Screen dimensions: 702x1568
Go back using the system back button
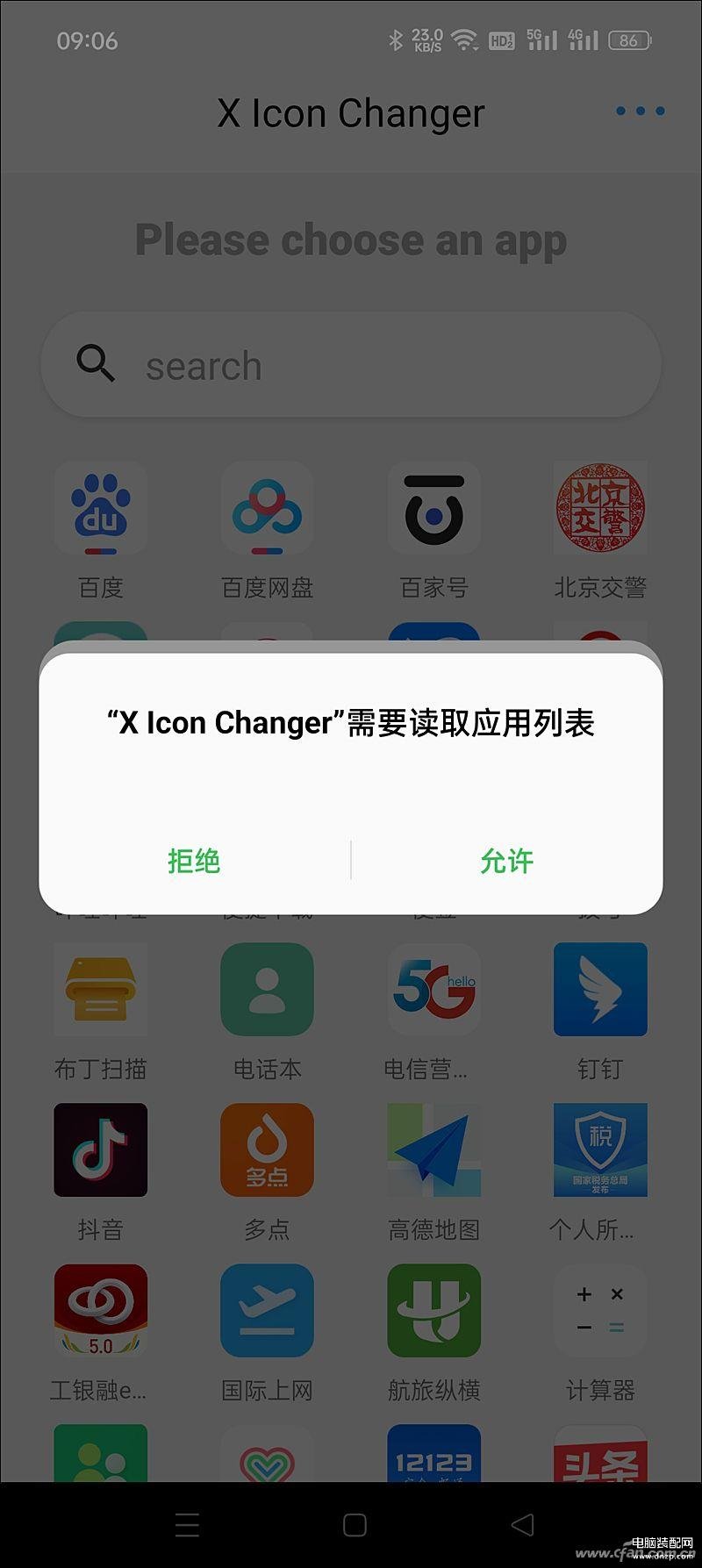tap(523, 1524)
